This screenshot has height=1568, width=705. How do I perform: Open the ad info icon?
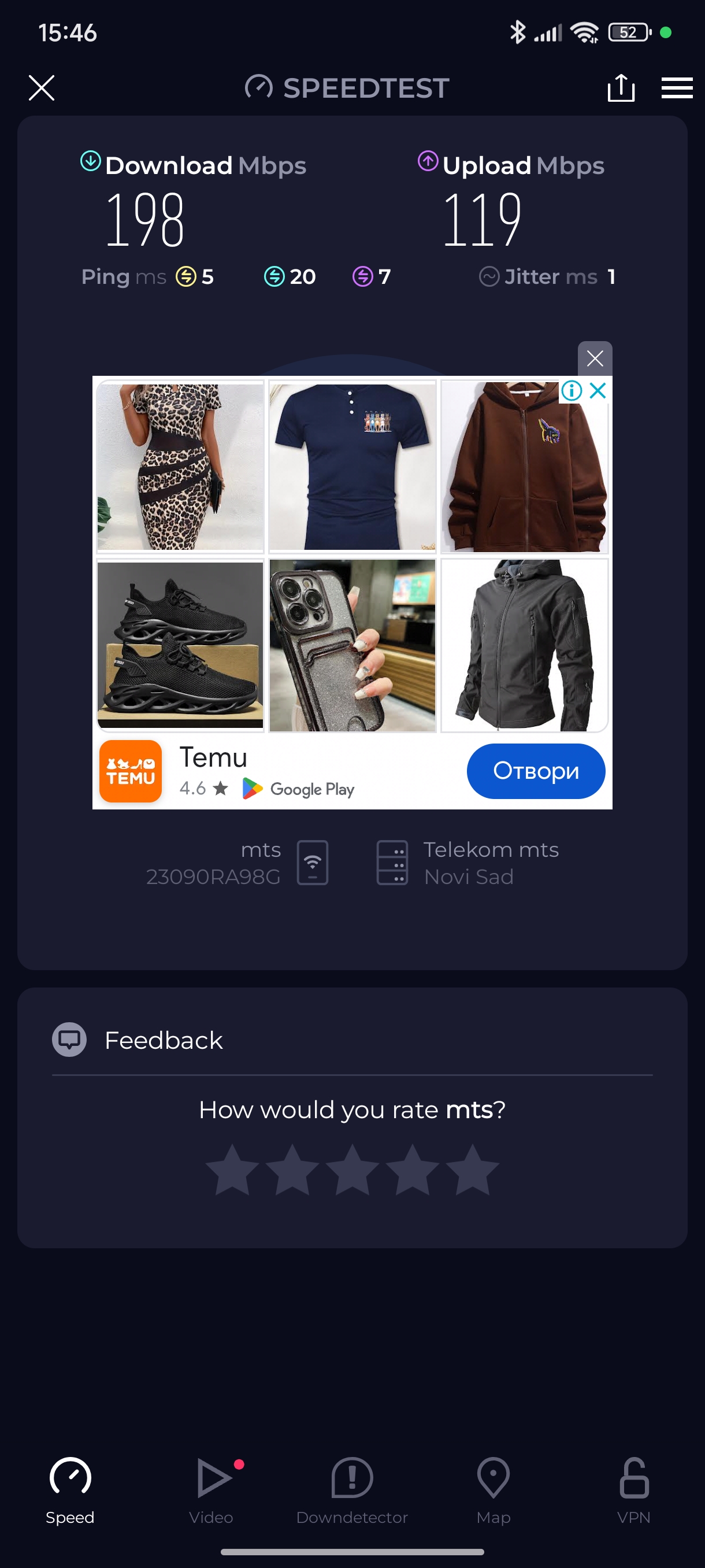[571, 391]
